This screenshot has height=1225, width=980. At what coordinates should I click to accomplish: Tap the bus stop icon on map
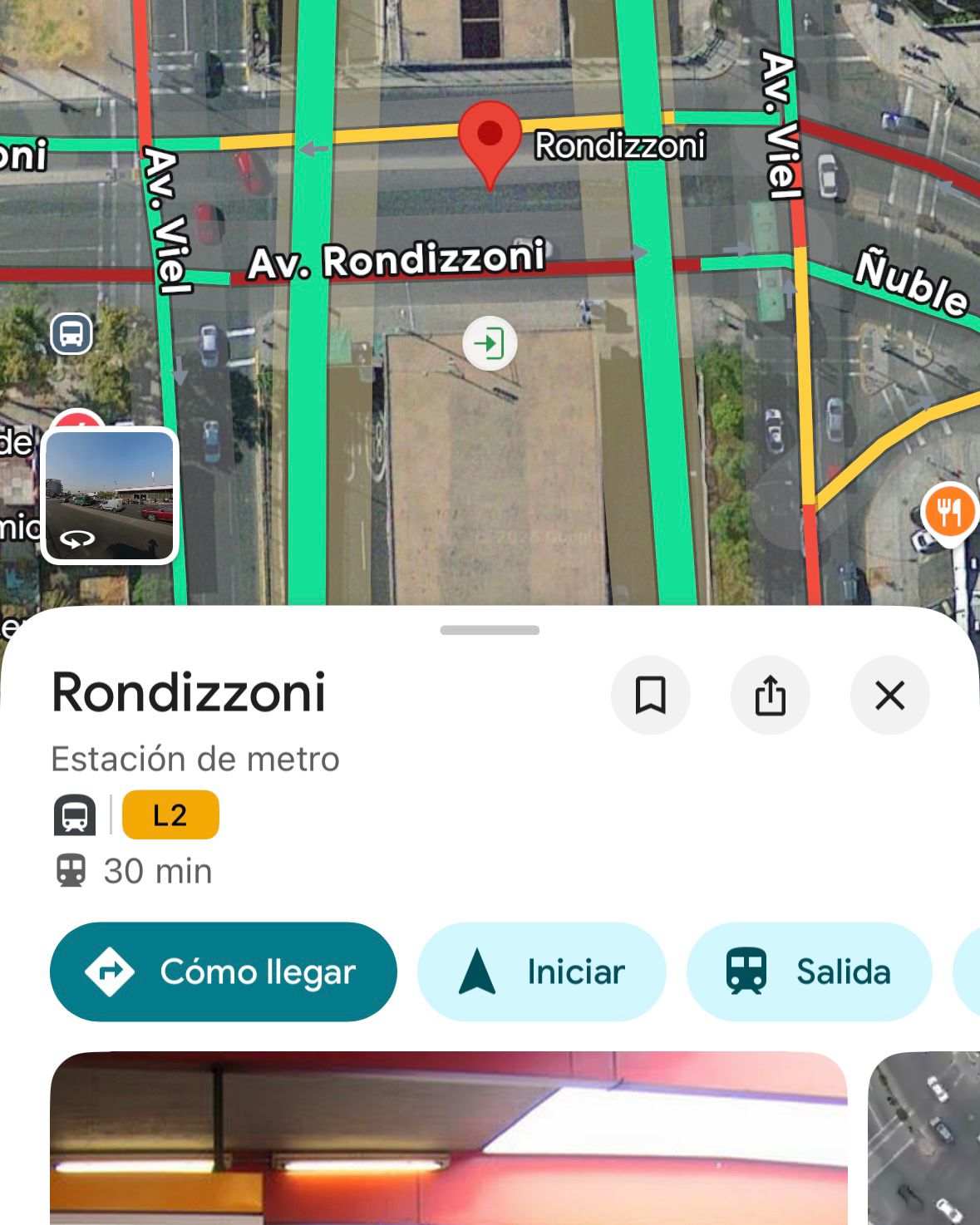point(71,334)
